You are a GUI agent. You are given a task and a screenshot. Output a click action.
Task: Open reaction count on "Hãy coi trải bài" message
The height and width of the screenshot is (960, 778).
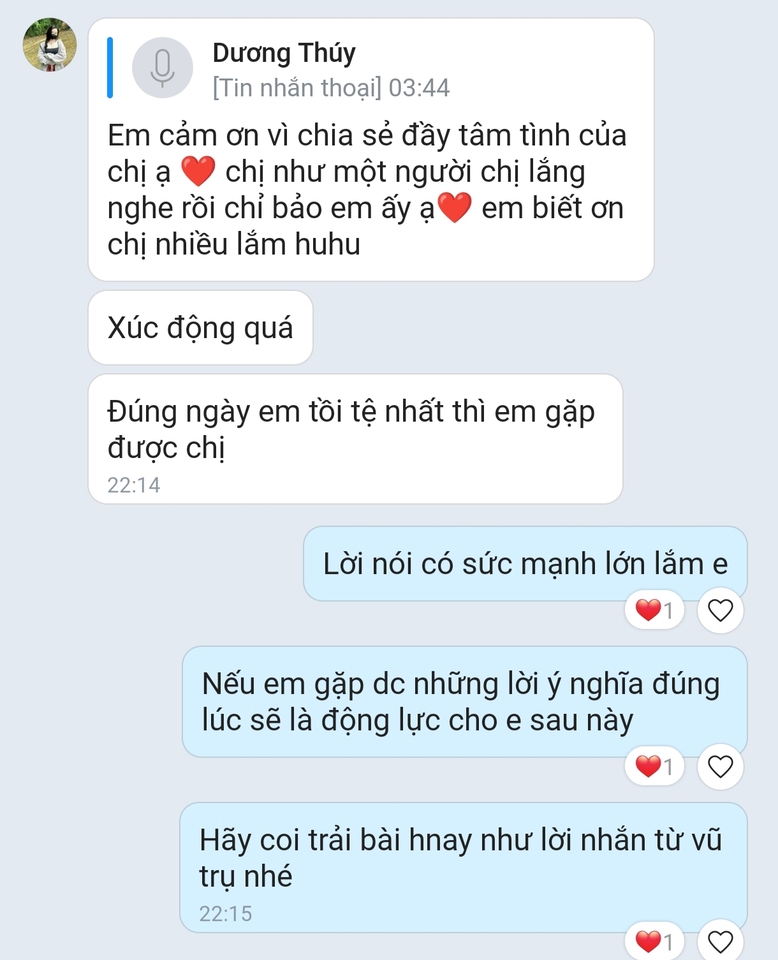(x=655, y=941)
